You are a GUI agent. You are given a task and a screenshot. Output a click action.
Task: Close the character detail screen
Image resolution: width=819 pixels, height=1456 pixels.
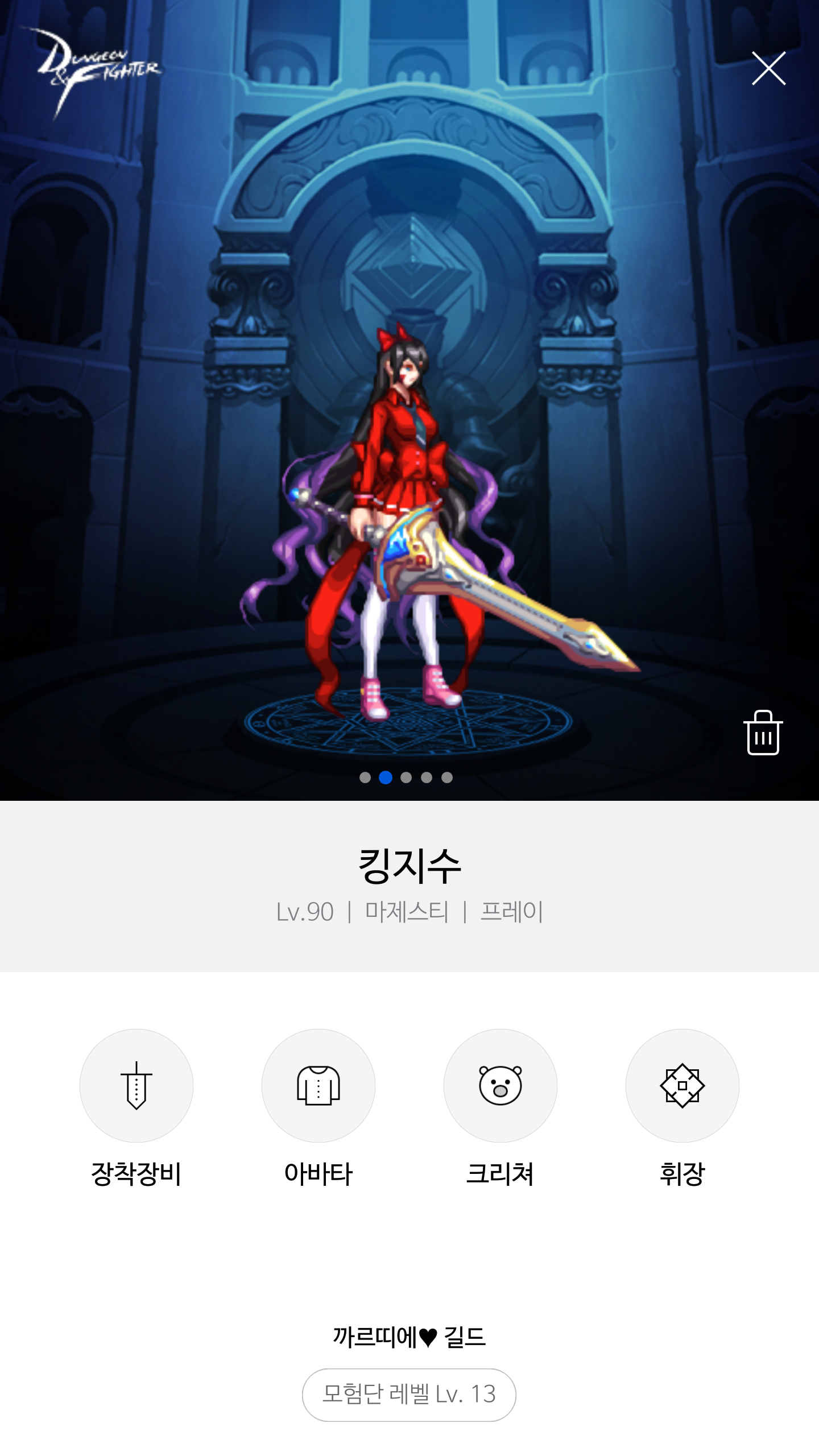(768, 68)
